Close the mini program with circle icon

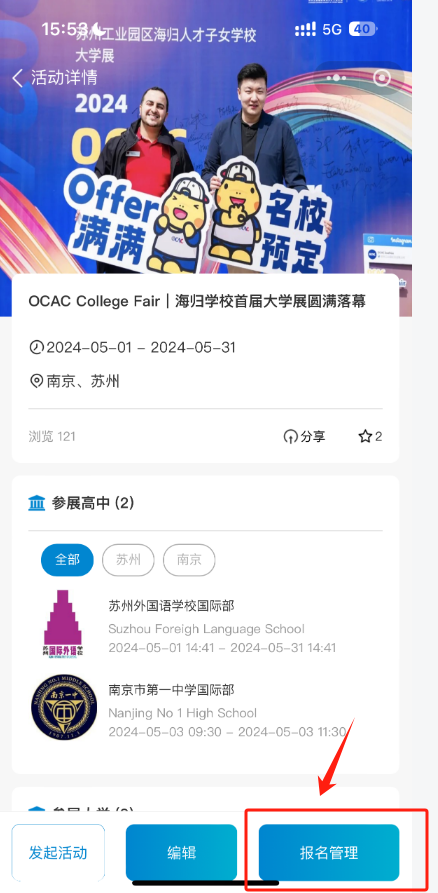[382, 77]
